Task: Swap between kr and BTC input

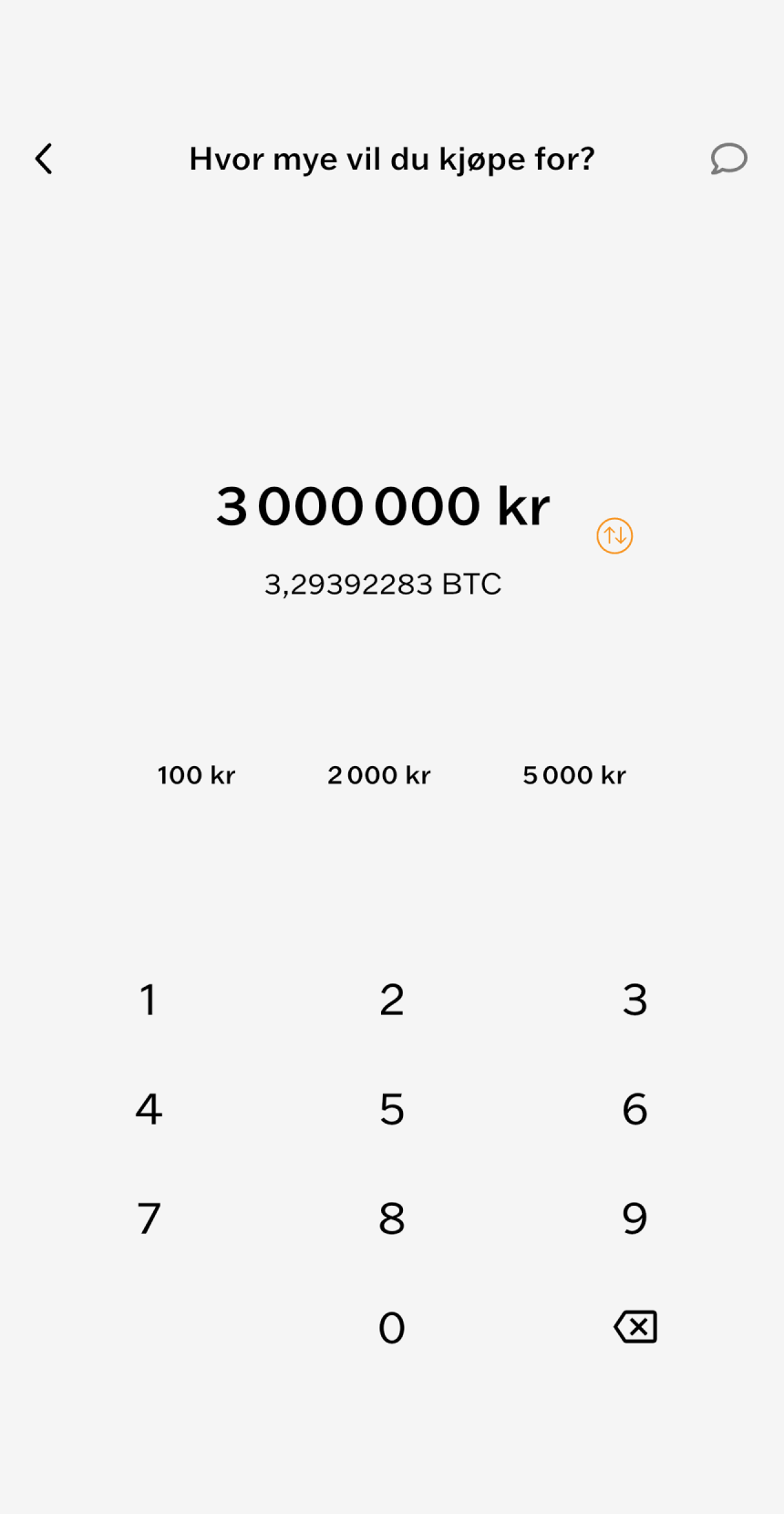Action: coord(614,535)
